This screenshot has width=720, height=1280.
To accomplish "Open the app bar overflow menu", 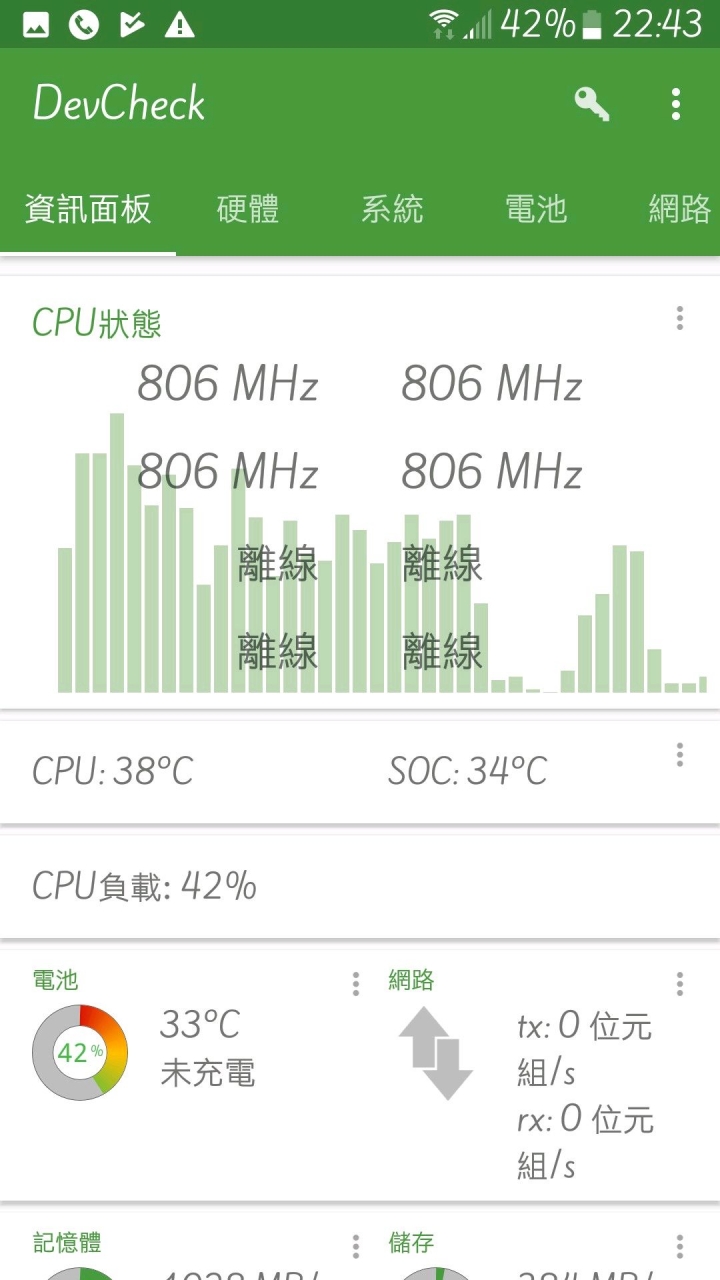I will pyautogui.click(x=677, y=104).
